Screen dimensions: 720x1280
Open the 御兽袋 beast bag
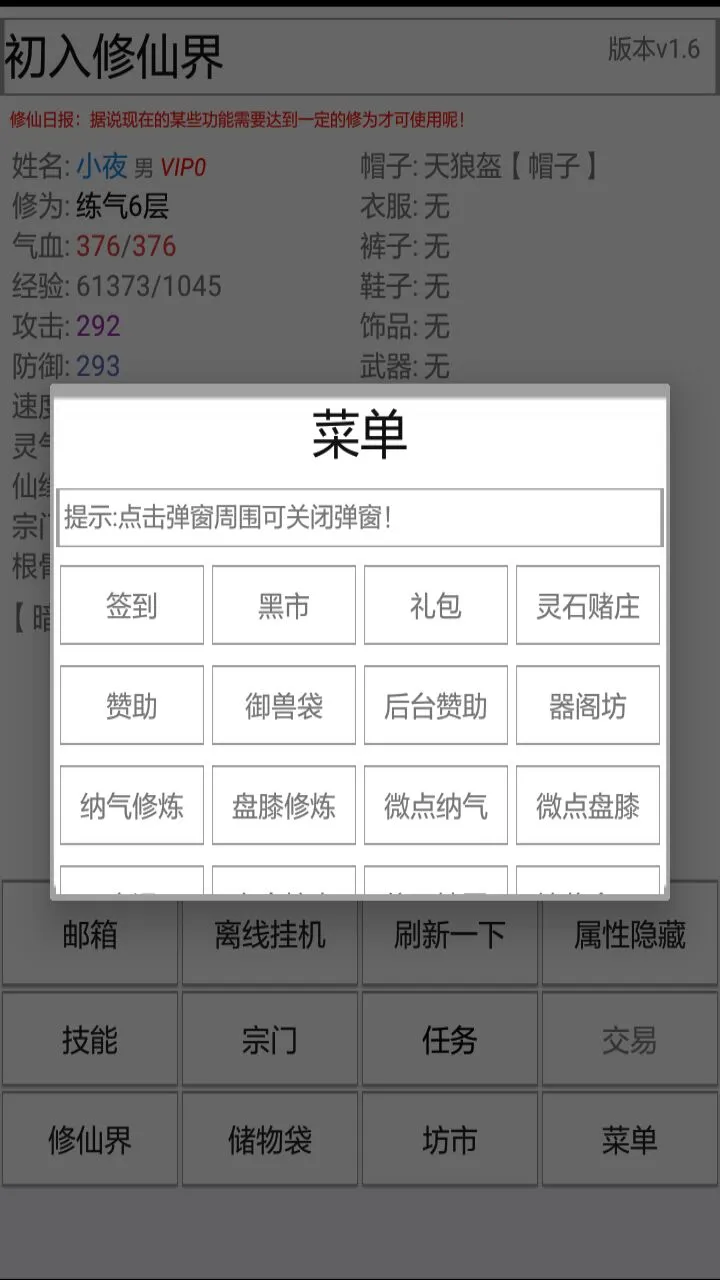(x=283, y=705)
